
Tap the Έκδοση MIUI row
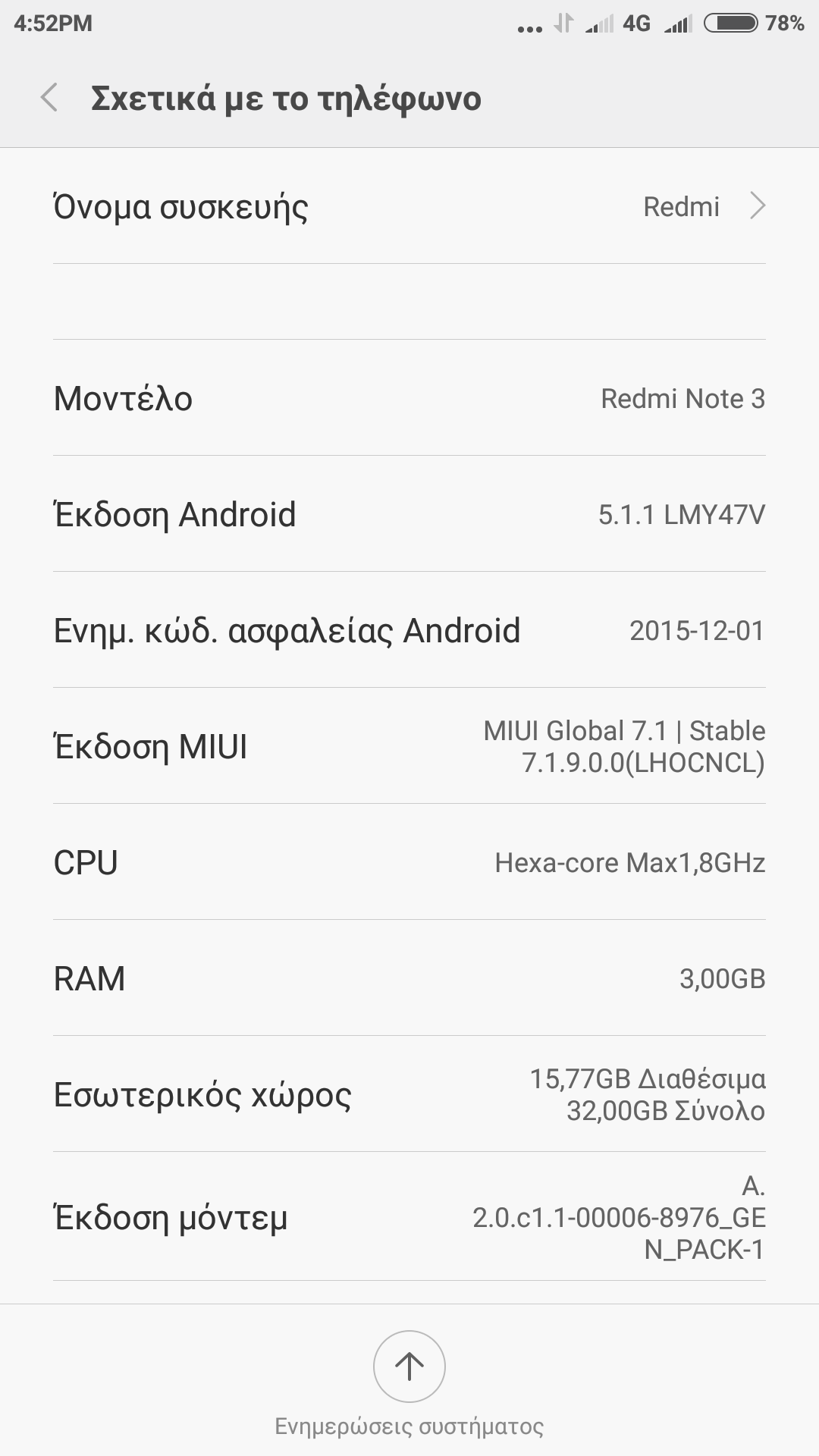[x=409, y=746]
